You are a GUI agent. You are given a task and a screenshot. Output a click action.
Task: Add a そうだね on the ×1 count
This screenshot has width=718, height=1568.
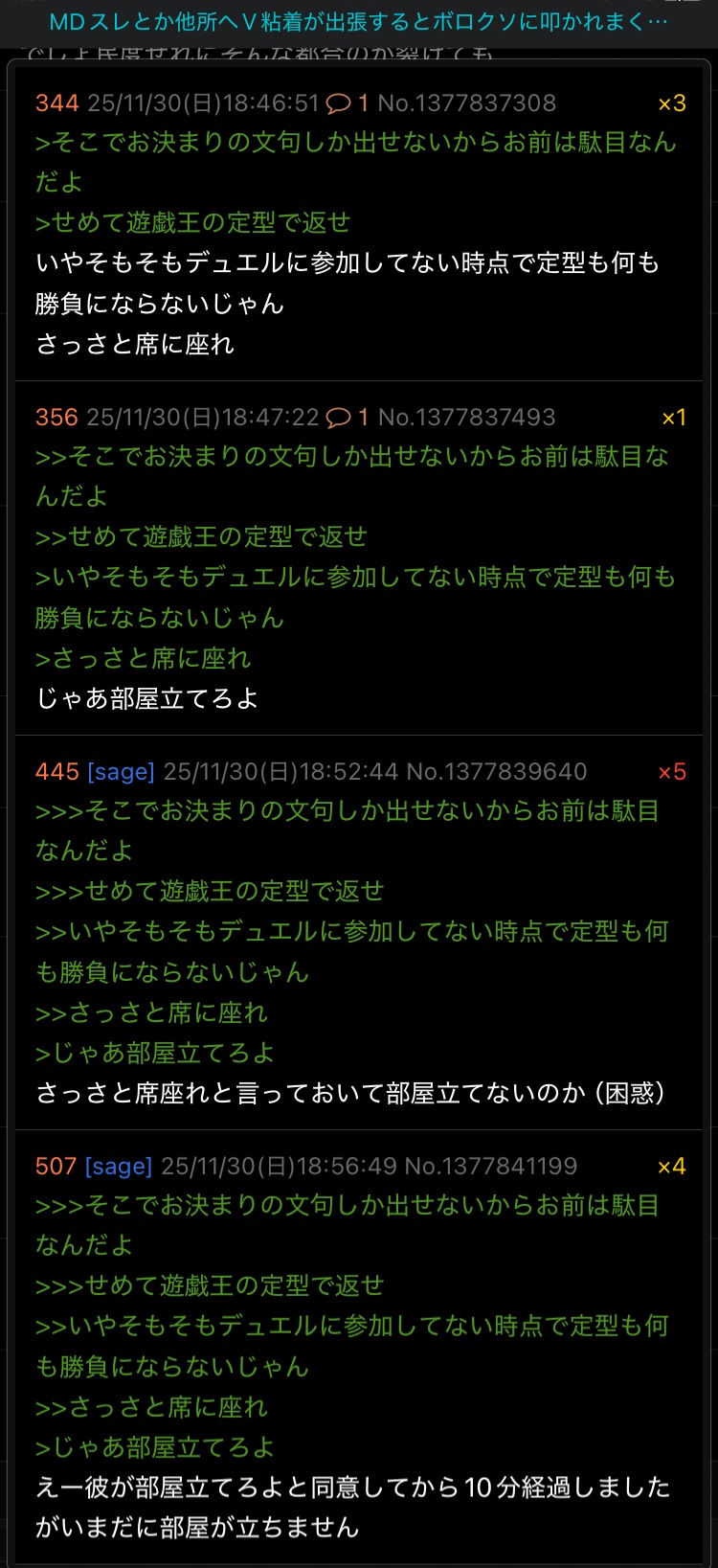674,418
